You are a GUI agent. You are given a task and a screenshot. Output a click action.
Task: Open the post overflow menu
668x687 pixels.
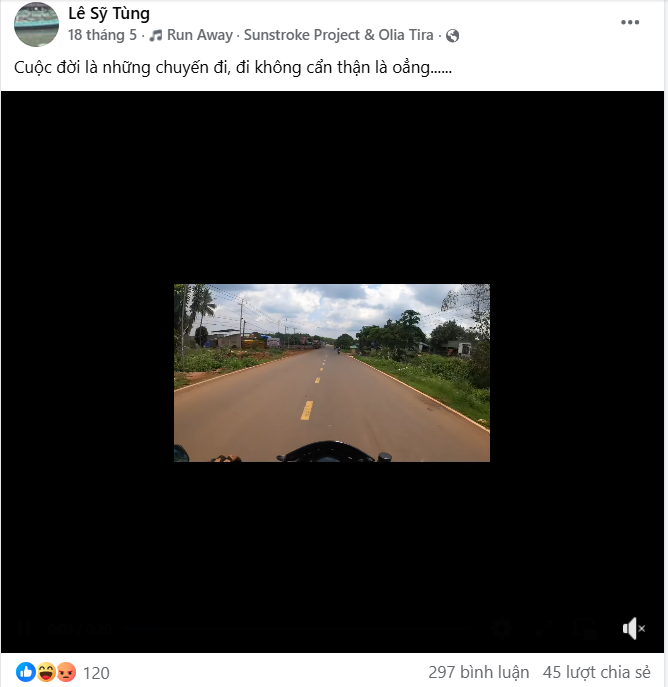[x=629, y=22]
